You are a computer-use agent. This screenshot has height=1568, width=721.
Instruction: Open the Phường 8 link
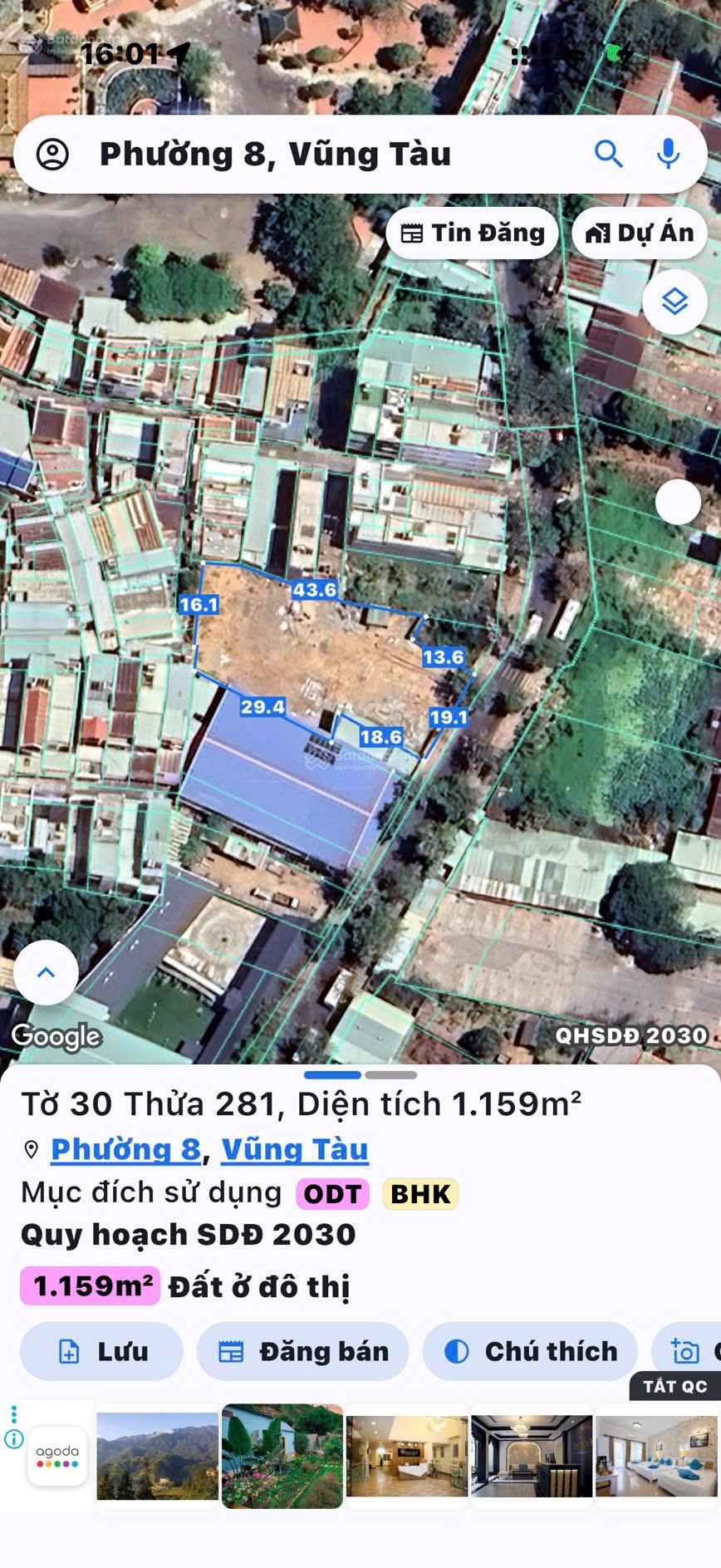pos(125,1149)
